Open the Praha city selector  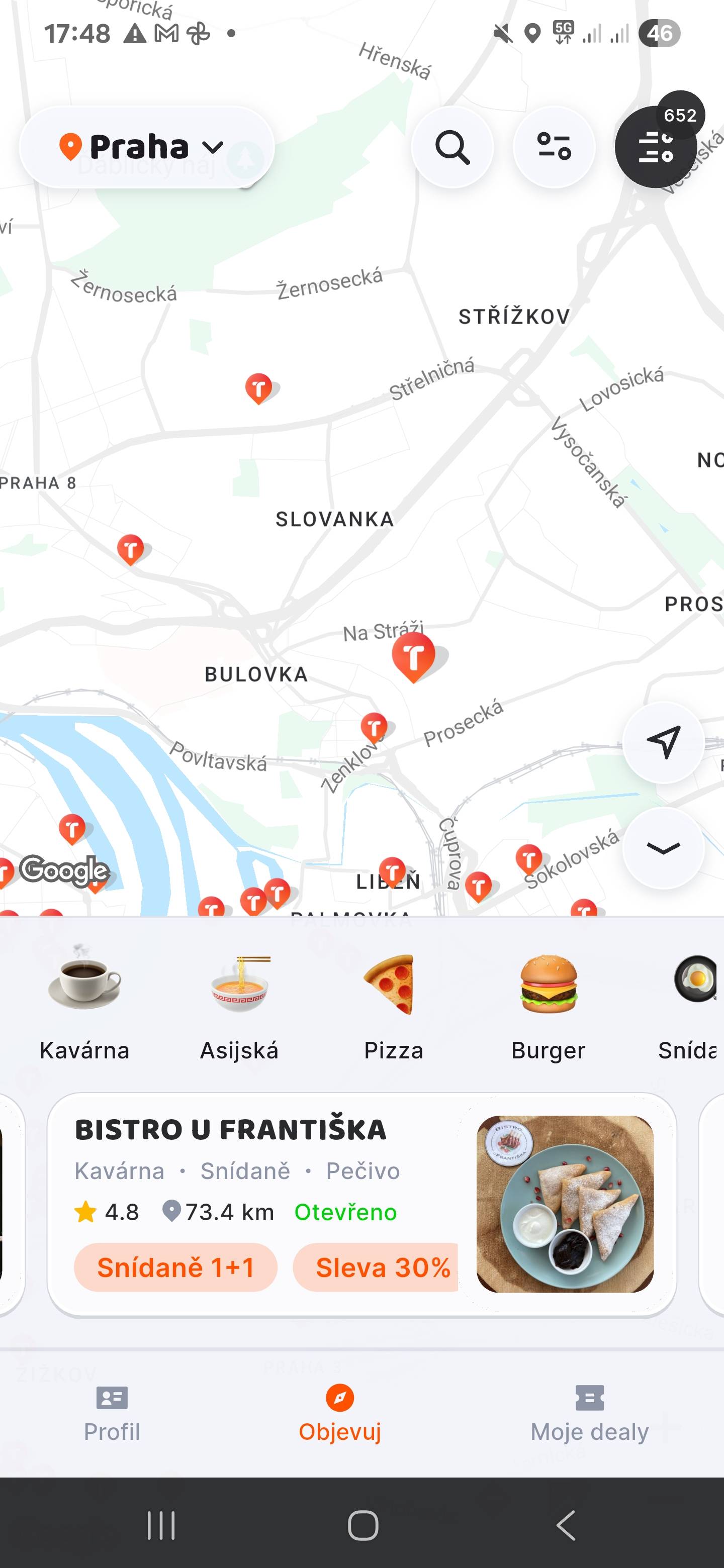pyautogui.click(x=146, y=147)
